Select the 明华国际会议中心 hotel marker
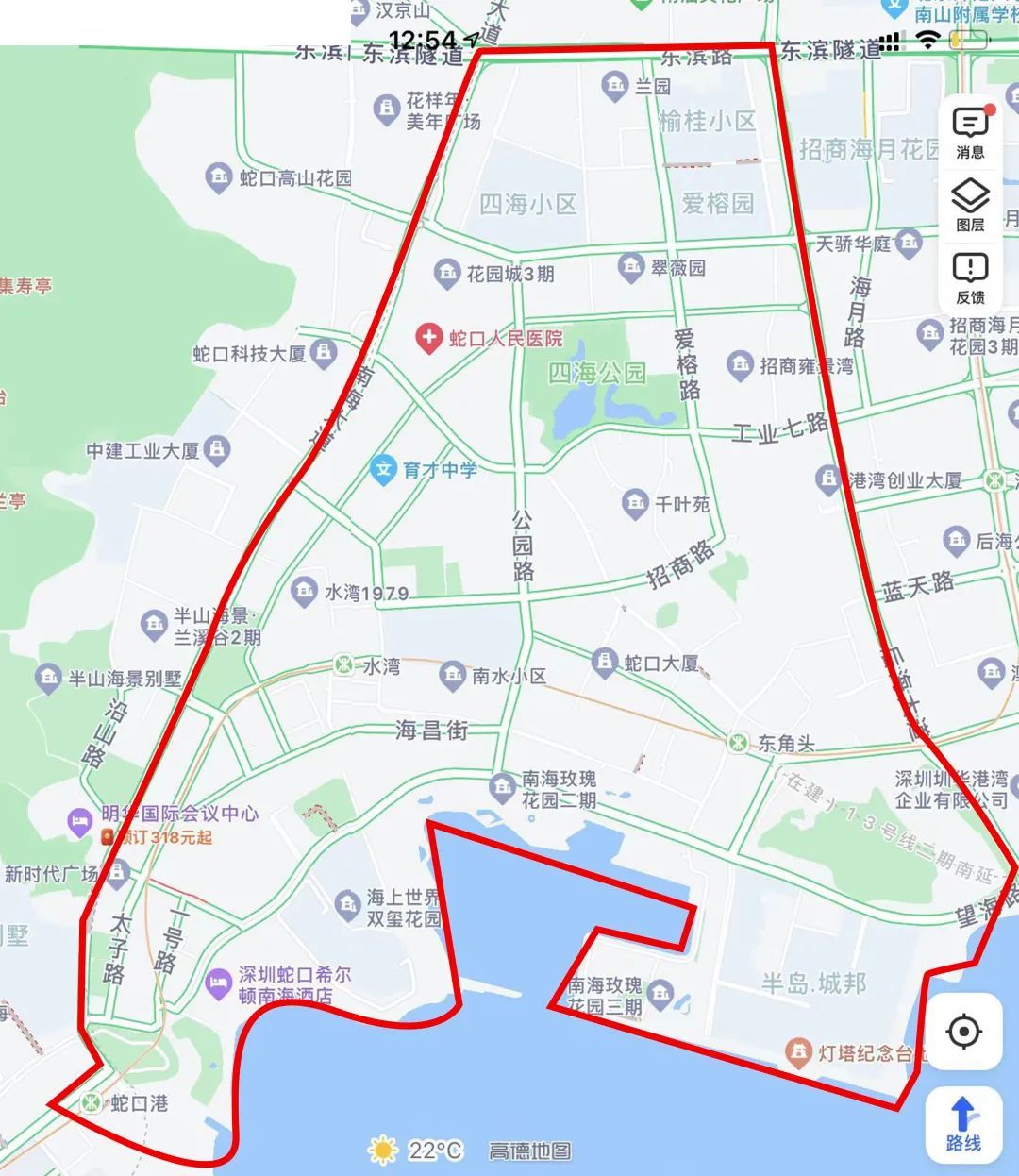The image size is (1019, 1176). coord(80,823)
